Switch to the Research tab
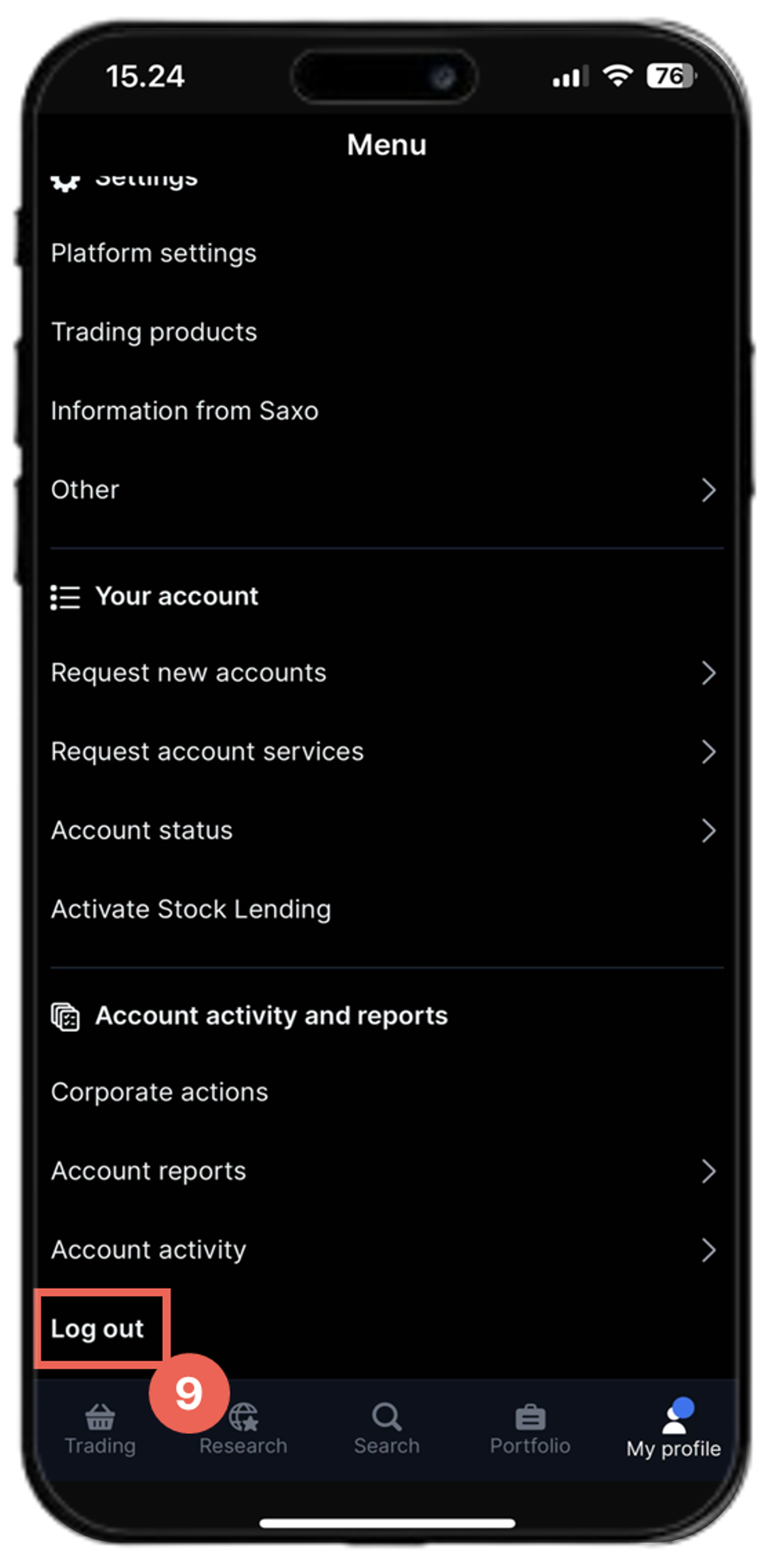 243,1429
